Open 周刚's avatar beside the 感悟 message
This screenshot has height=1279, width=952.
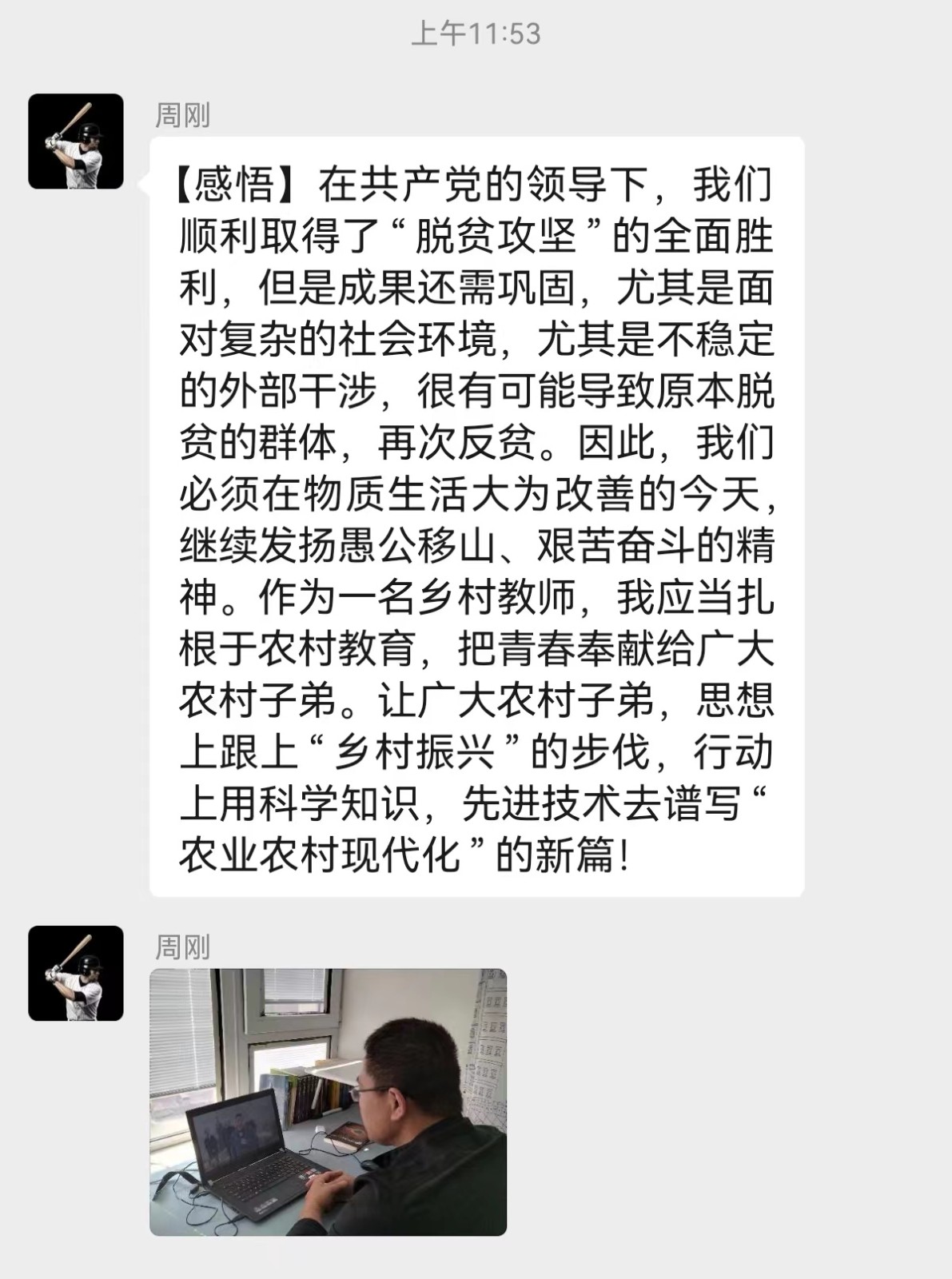pyautogui.click(x=76, y=141)
